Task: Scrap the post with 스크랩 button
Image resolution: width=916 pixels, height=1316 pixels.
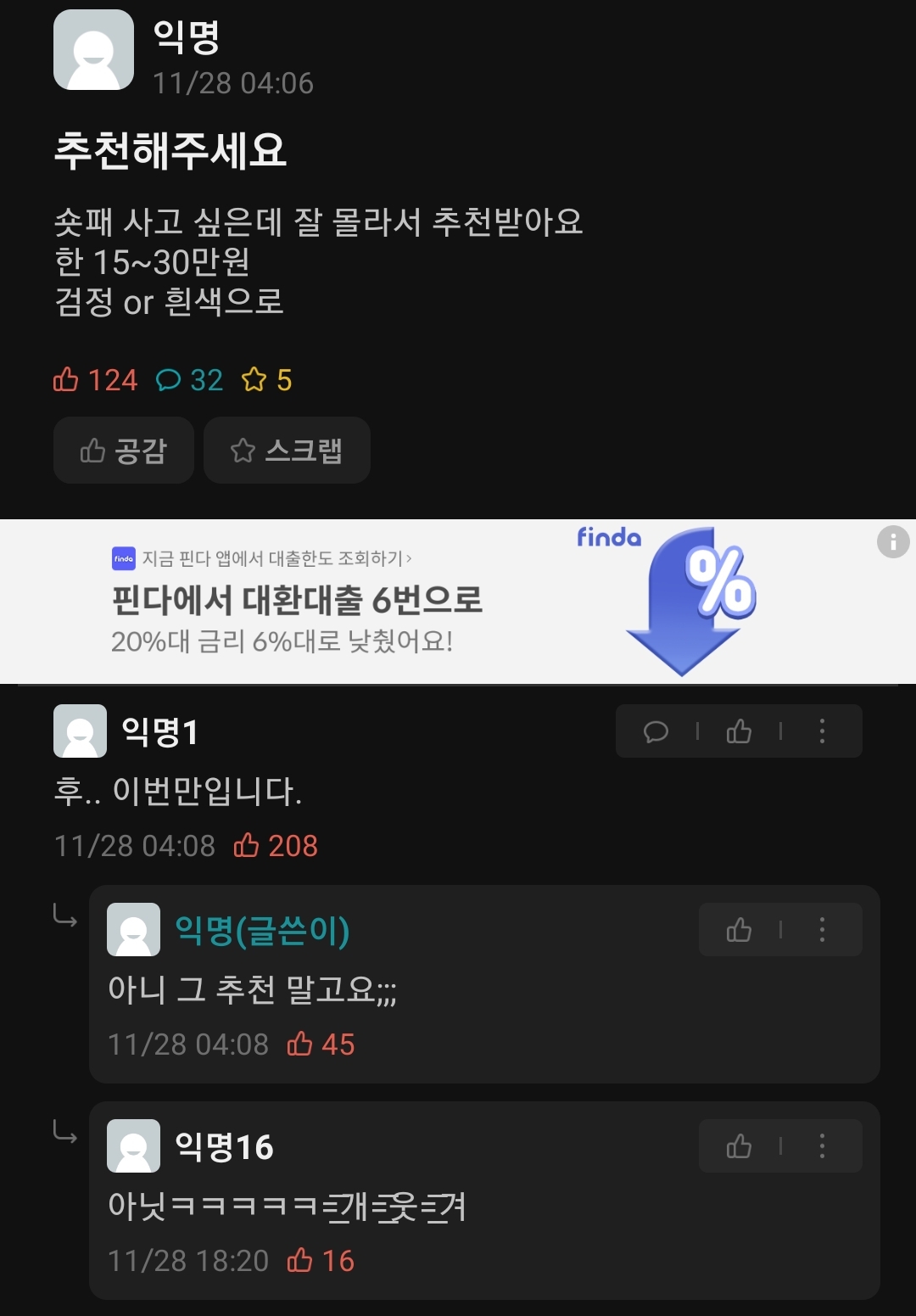Action: coord(287,451)
